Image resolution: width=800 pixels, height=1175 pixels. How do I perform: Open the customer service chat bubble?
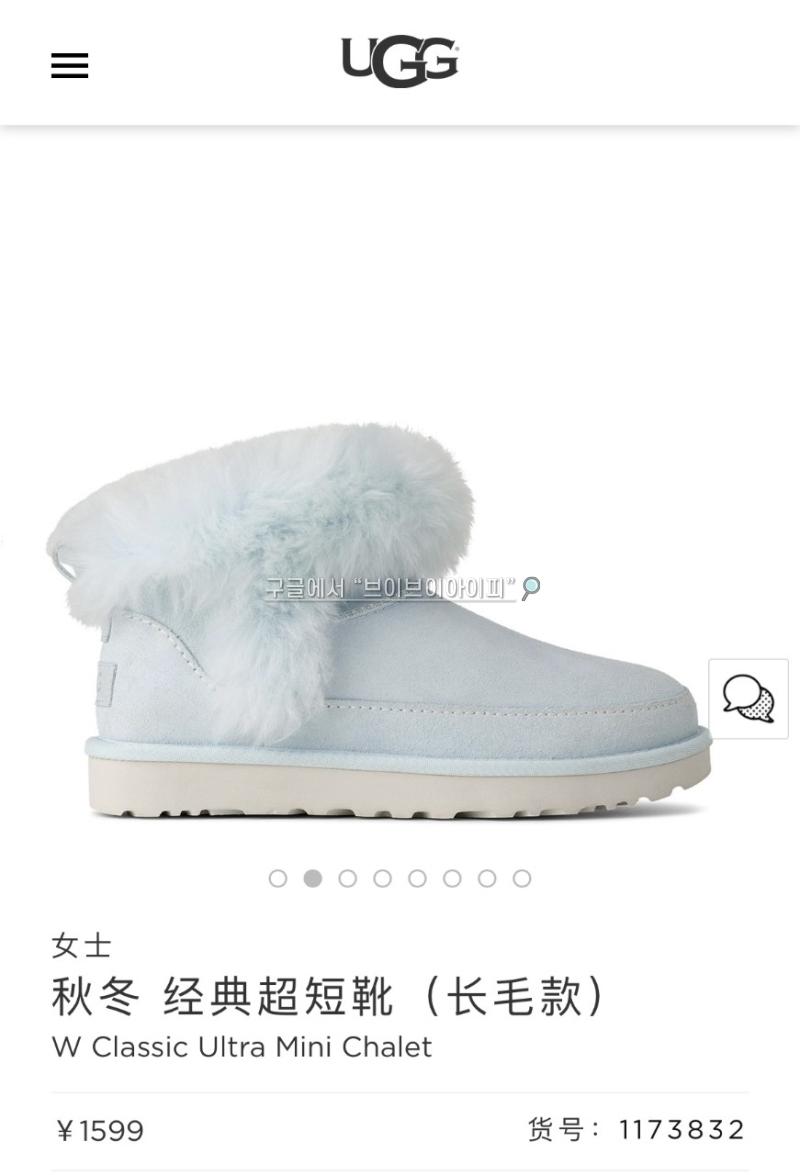click(x=748, y=698)
